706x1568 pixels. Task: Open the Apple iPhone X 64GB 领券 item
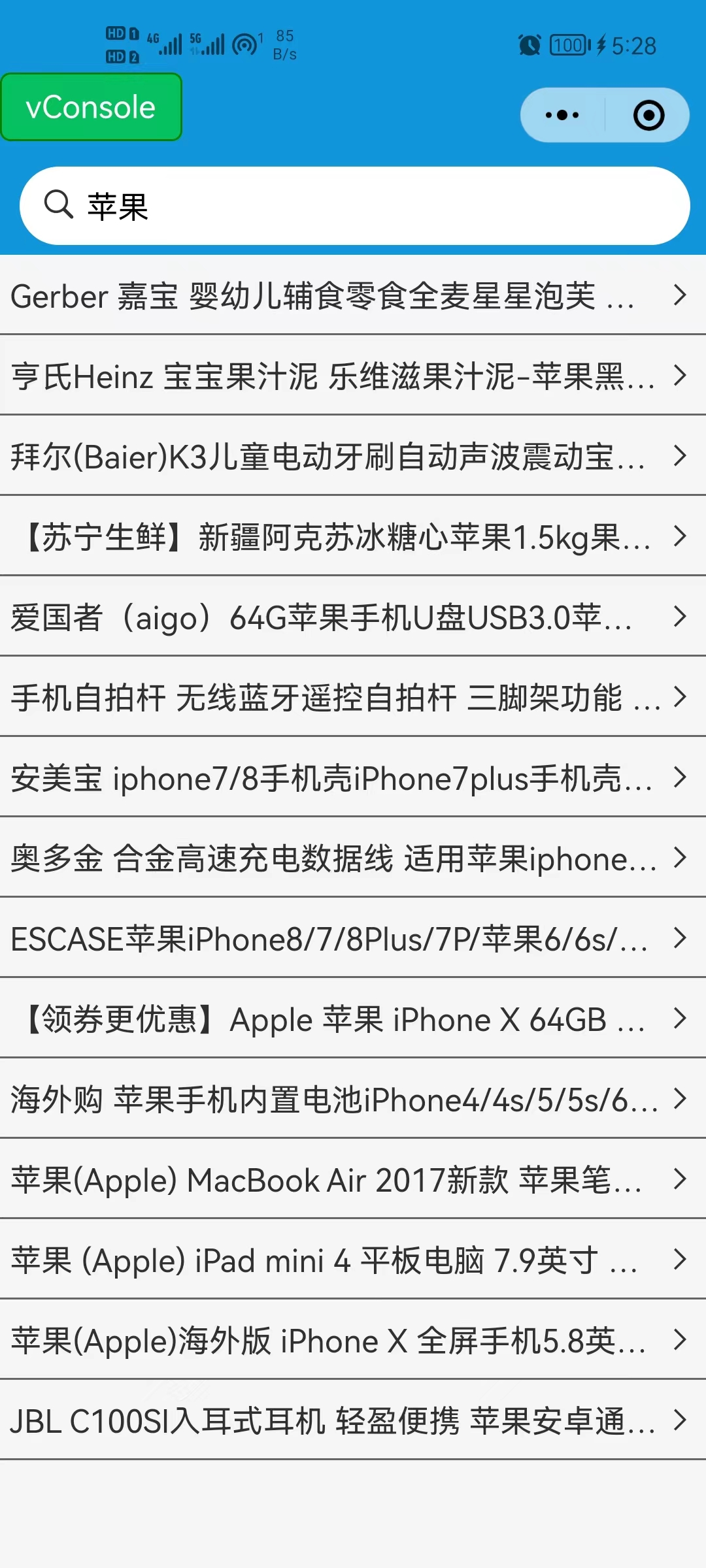(327, 1019)
